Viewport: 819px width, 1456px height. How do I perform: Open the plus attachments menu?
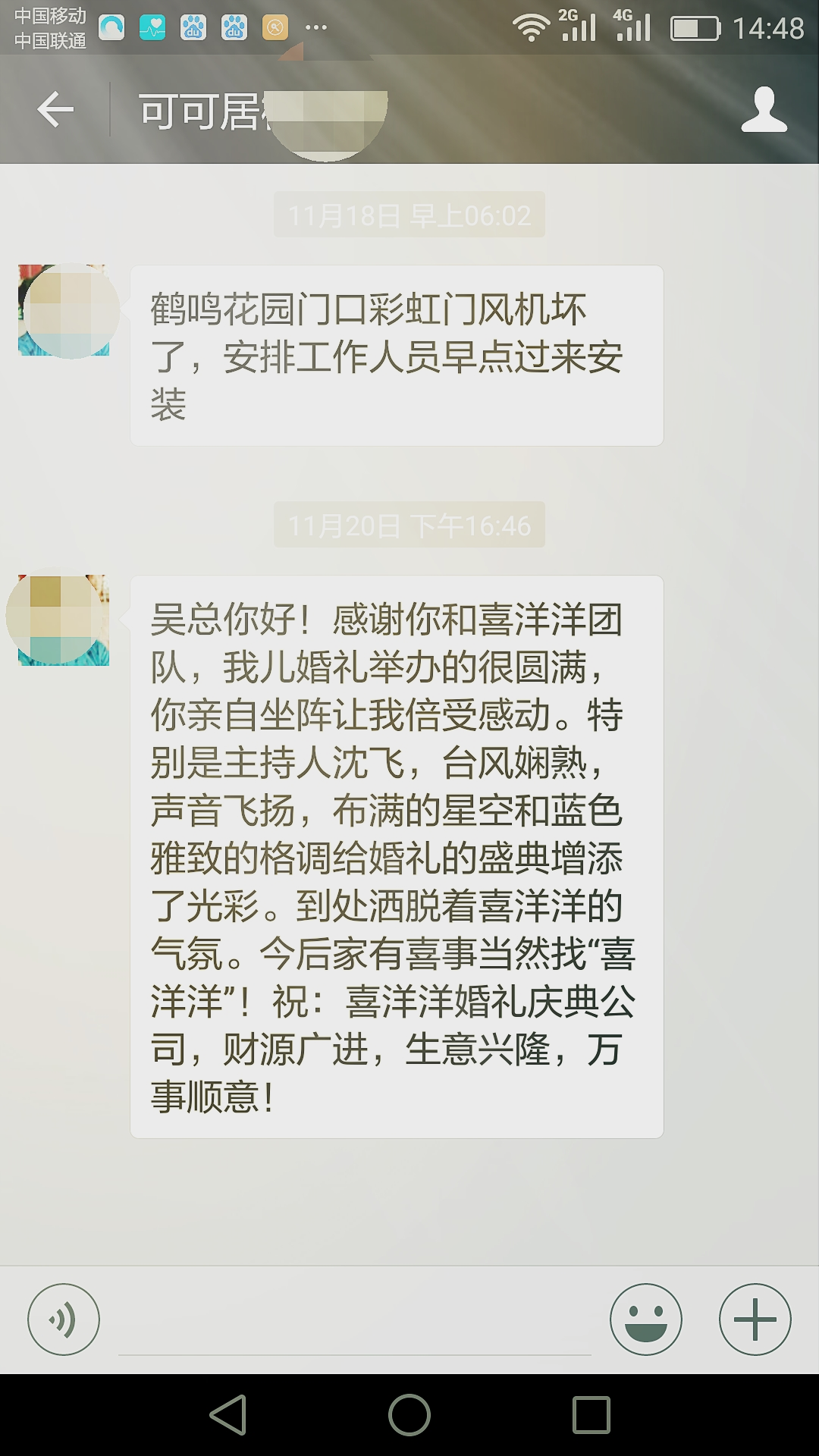[755, 1319]
